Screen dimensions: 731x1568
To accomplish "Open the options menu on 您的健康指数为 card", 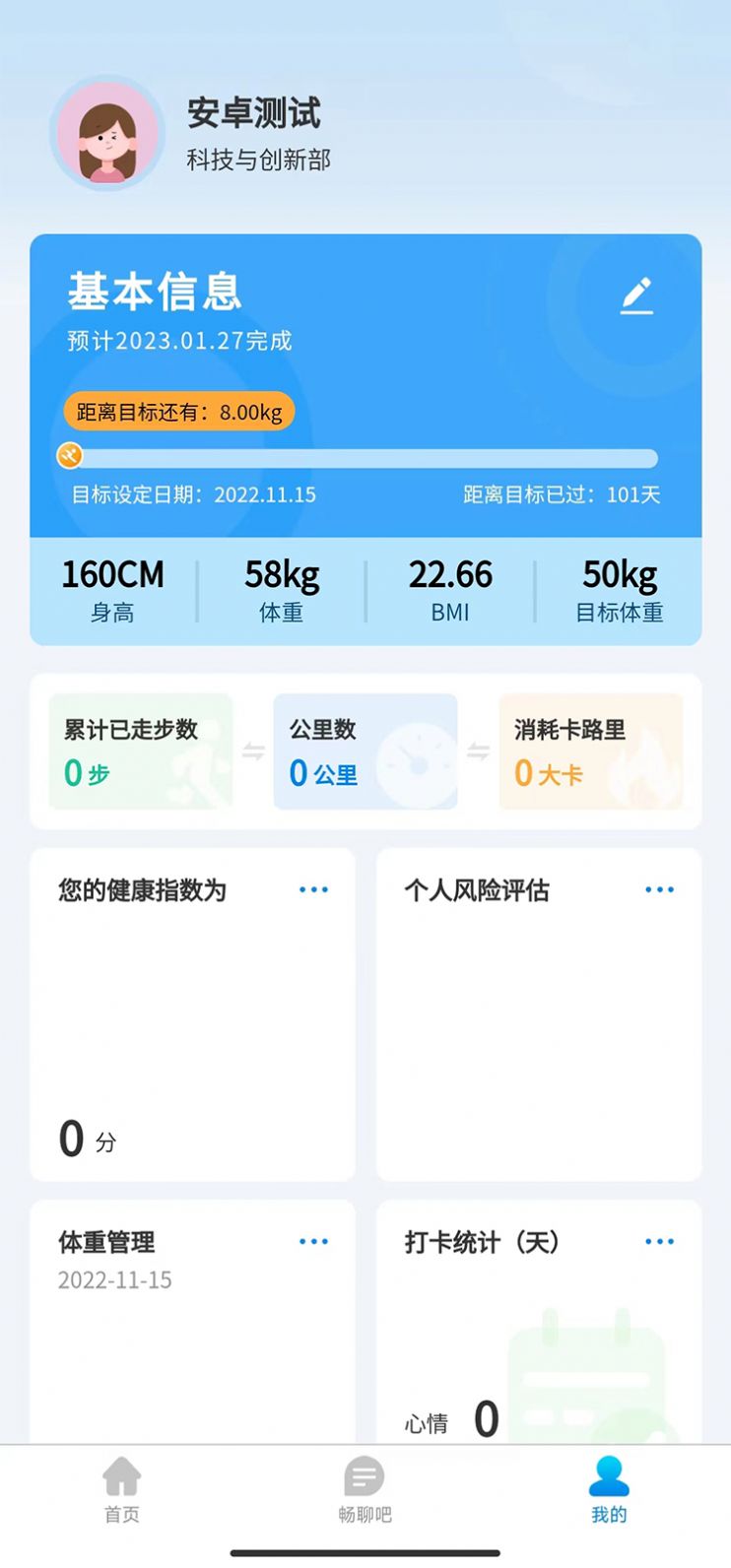I will coord(313,889).
